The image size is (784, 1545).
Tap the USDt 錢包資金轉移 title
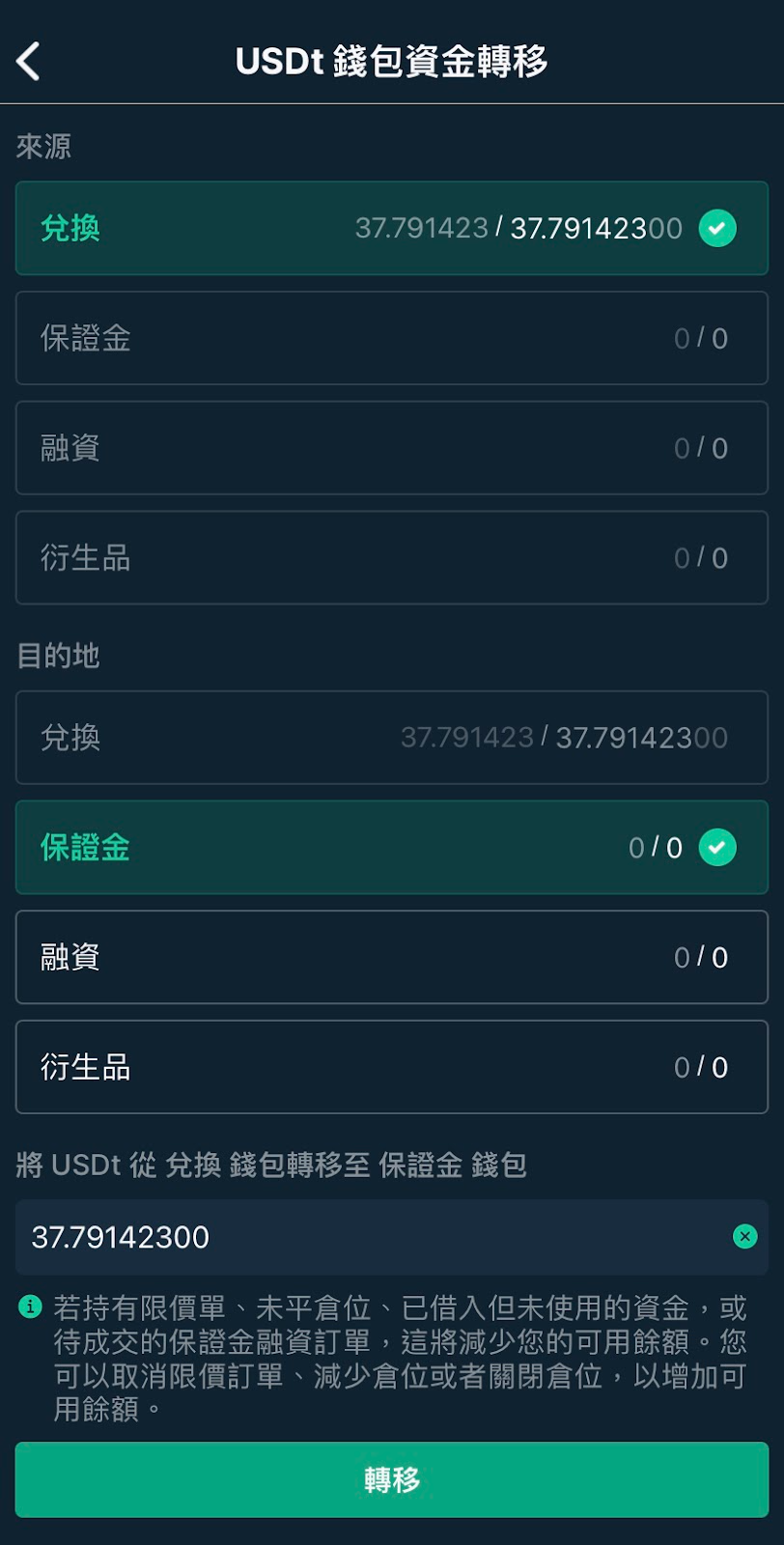392,60
